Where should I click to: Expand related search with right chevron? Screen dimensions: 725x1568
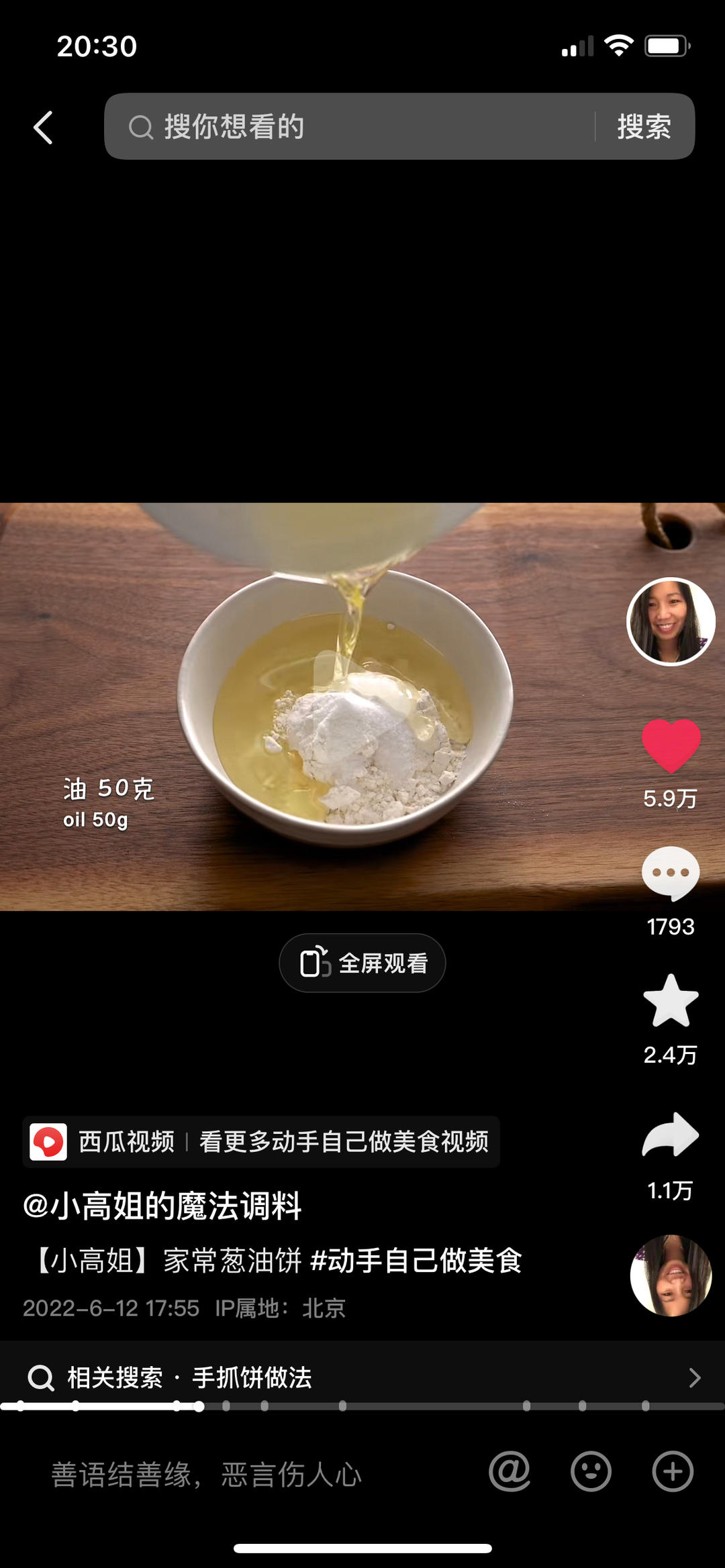tap(695, 1376)
